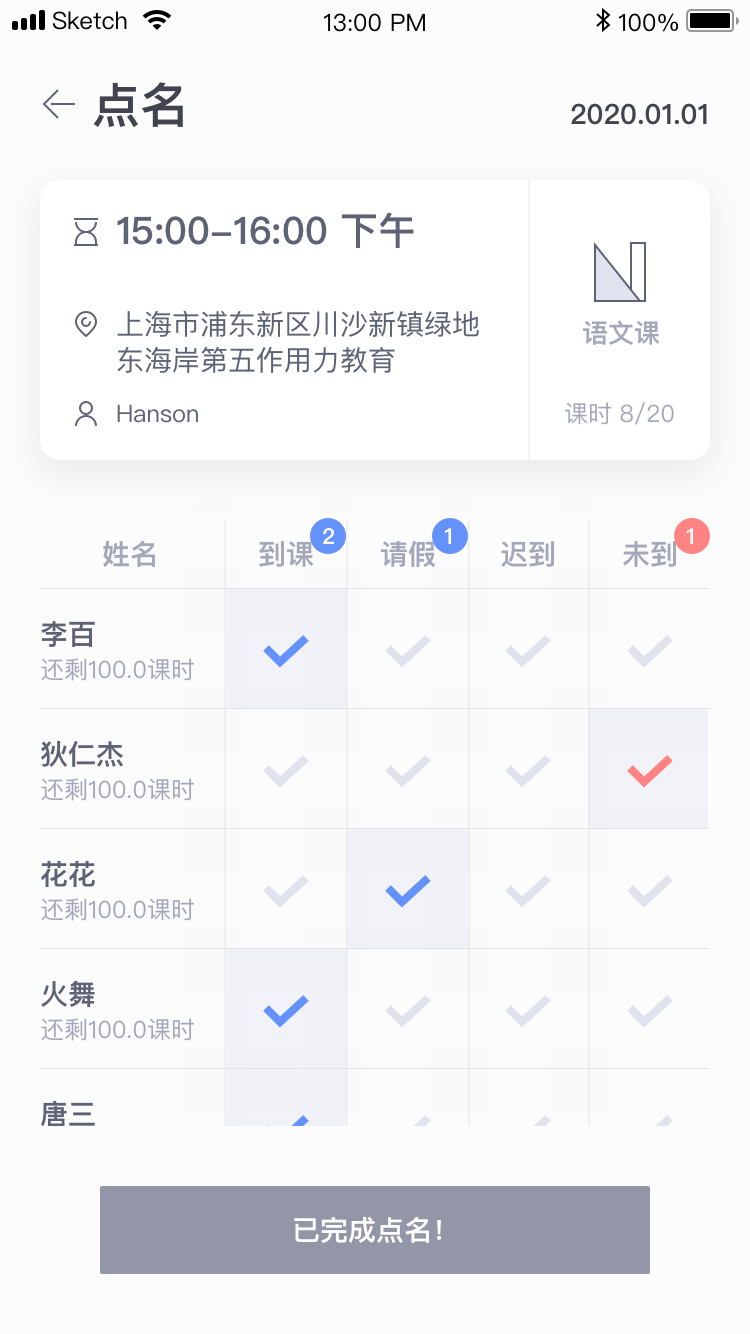
Task: Mark 火舞 as 未到
Action: coord(650,1011)
